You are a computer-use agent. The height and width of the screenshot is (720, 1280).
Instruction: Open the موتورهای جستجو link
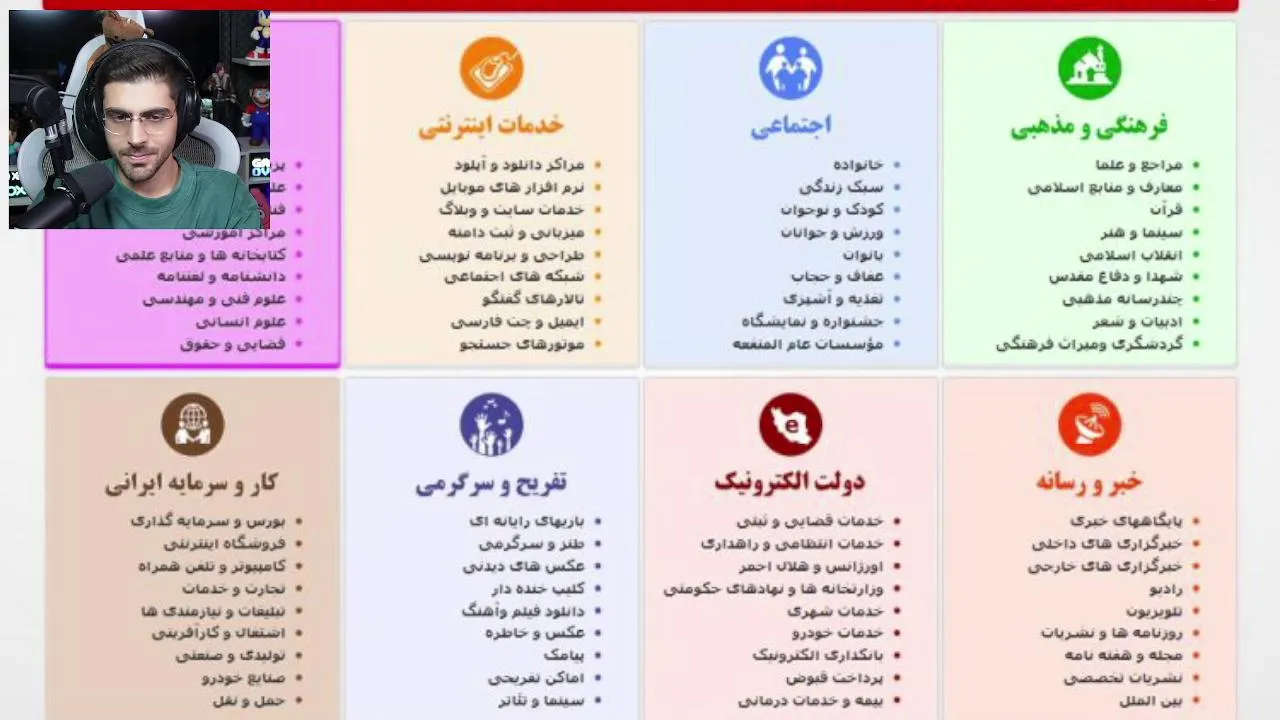pos(521,344)
